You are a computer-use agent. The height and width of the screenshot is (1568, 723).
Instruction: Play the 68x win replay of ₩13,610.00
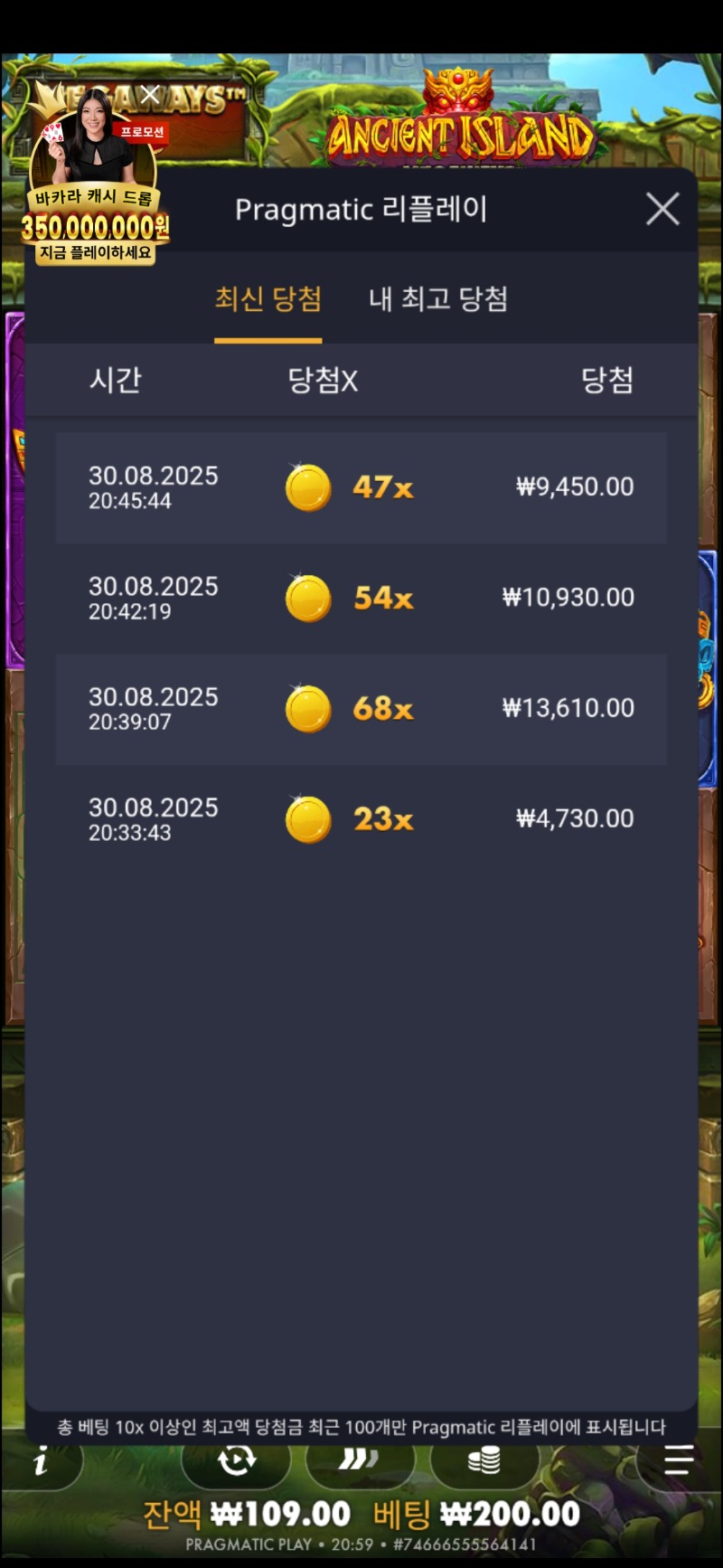[361, 709]
